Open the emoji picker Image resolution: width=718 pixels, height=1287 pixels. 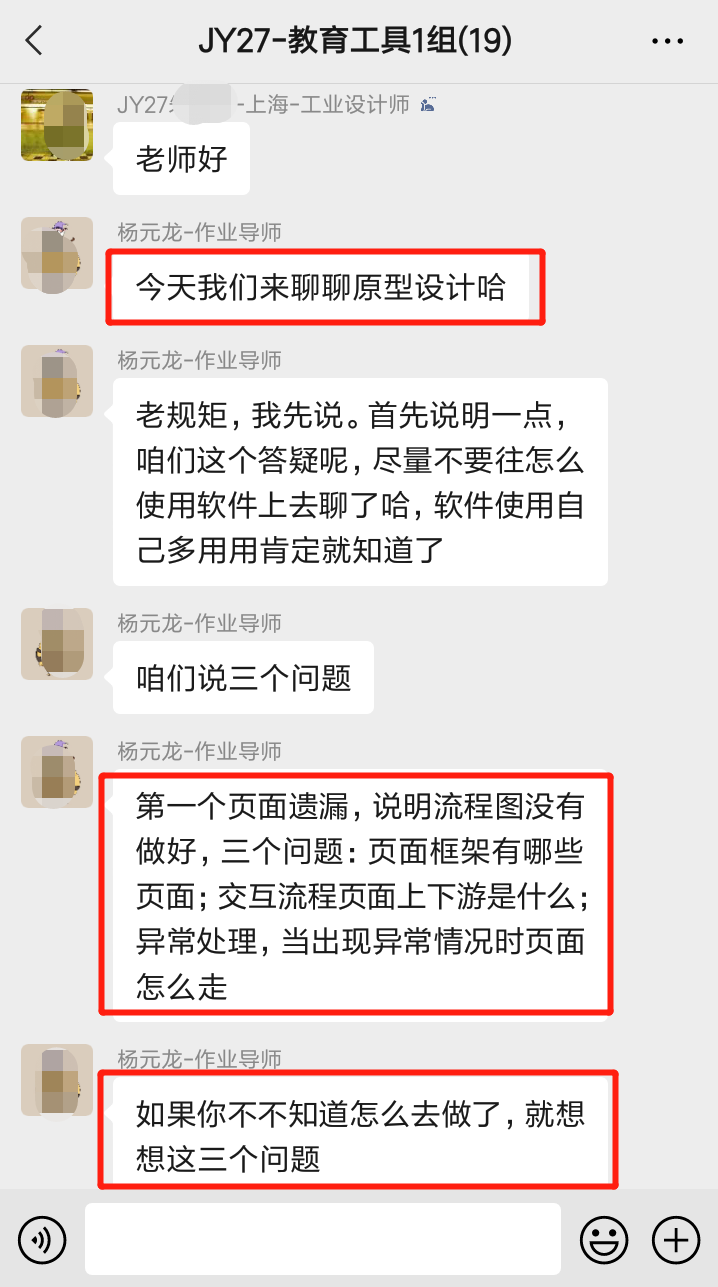(x=604, y=1241)
